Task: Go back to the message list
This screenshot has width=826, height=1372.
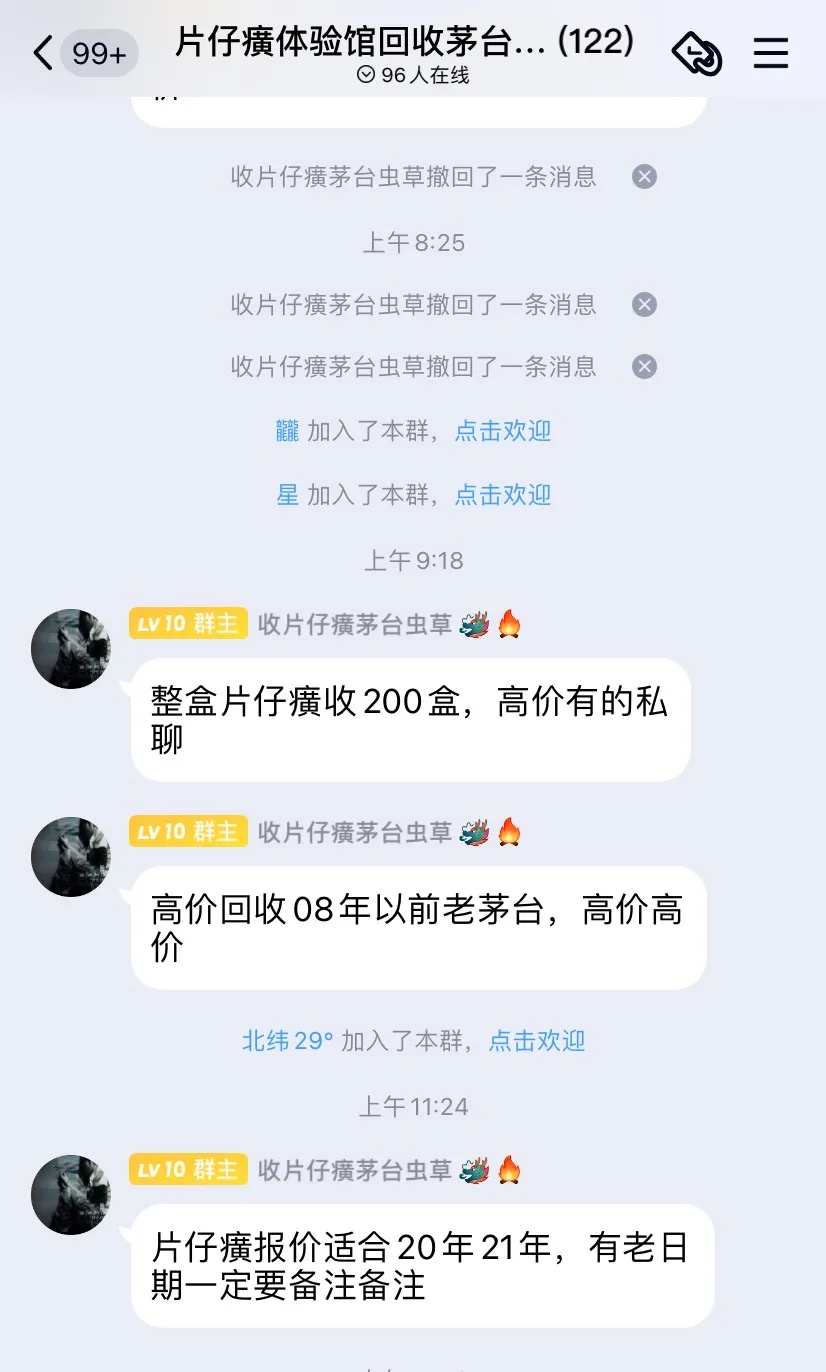Action: coord(42,53)
